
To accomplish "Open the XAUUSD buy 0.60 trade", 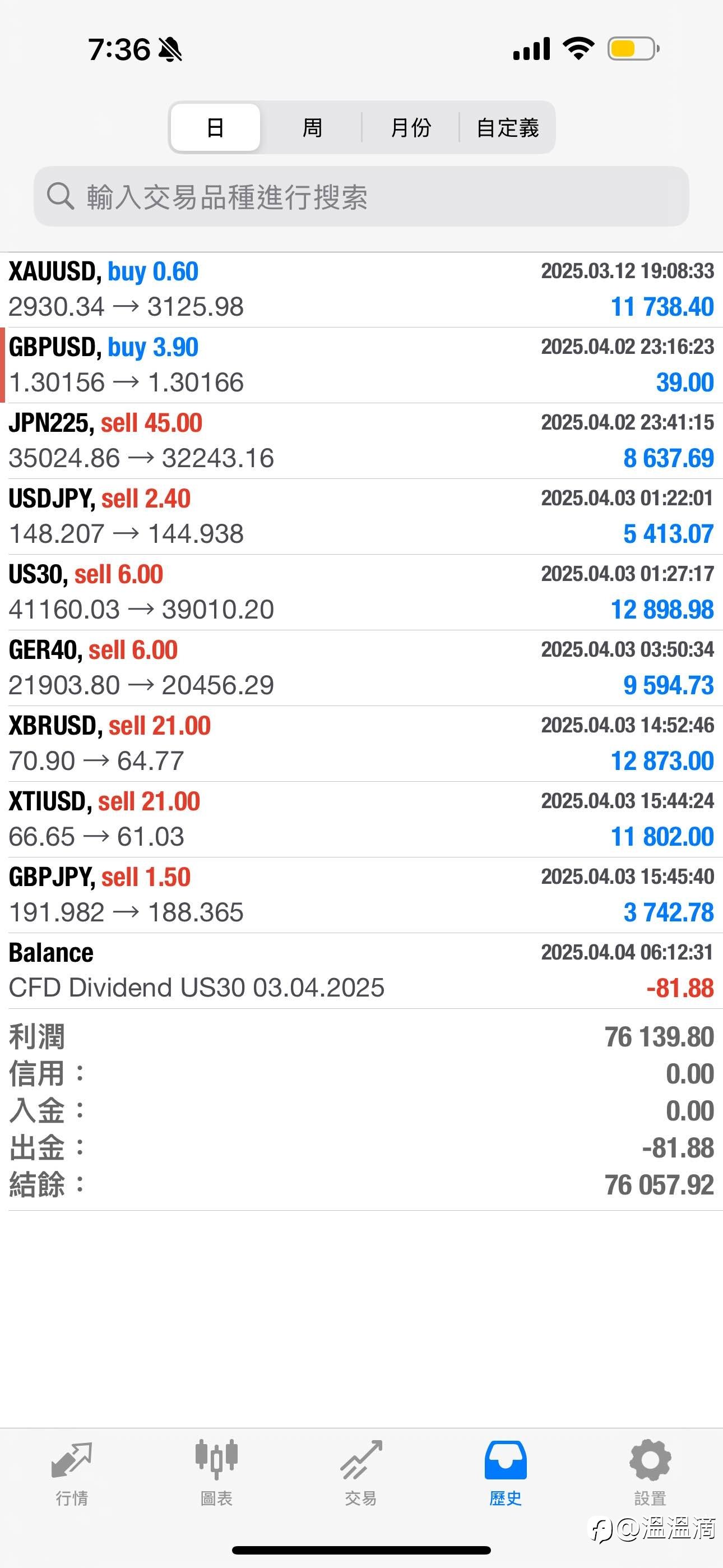I will pyautogui.click(x=361, y=290).
